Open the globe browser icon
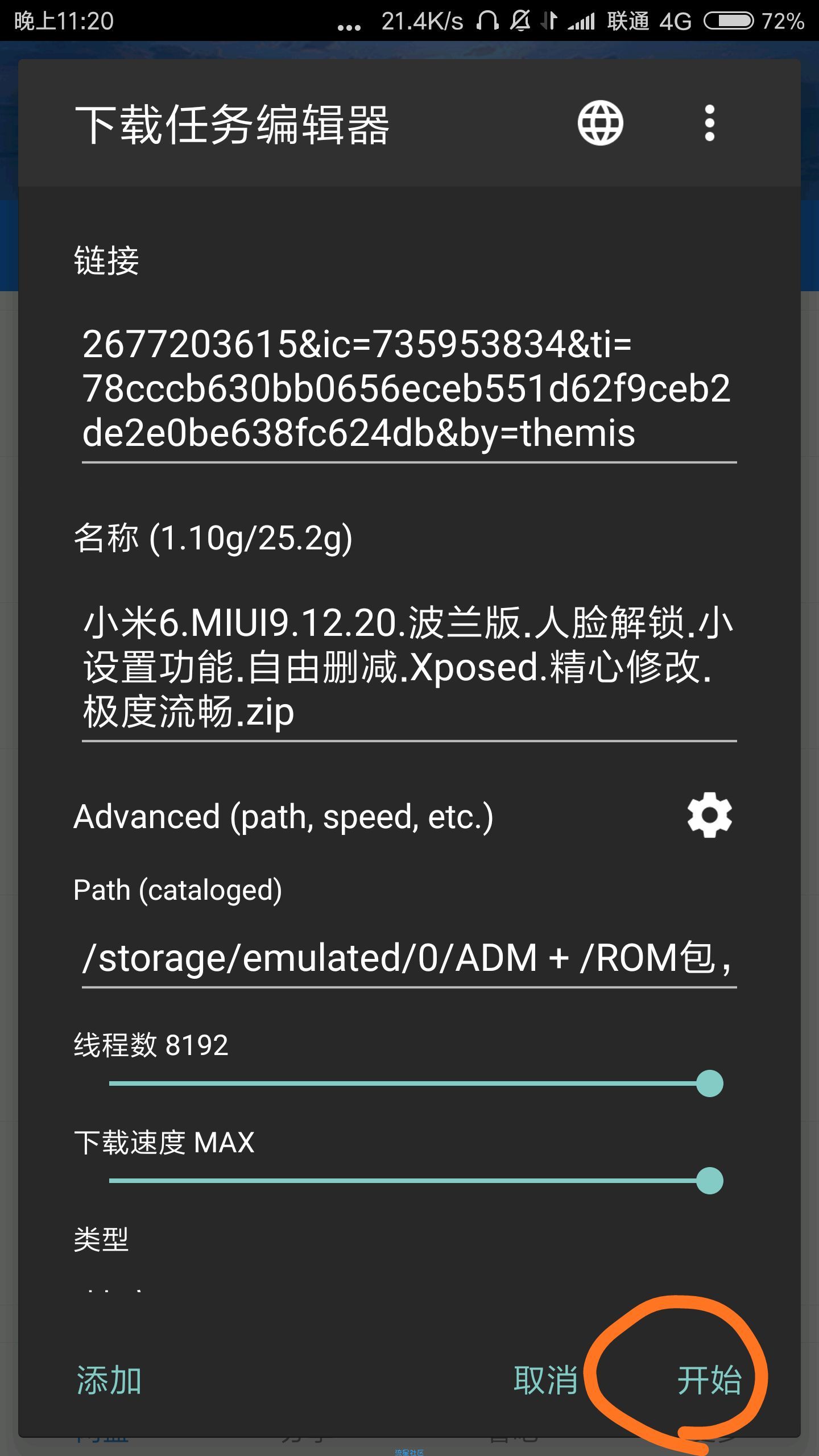The width and height of the screenshot is (819, 1456). pyautogui.click(x=600, y=123)
